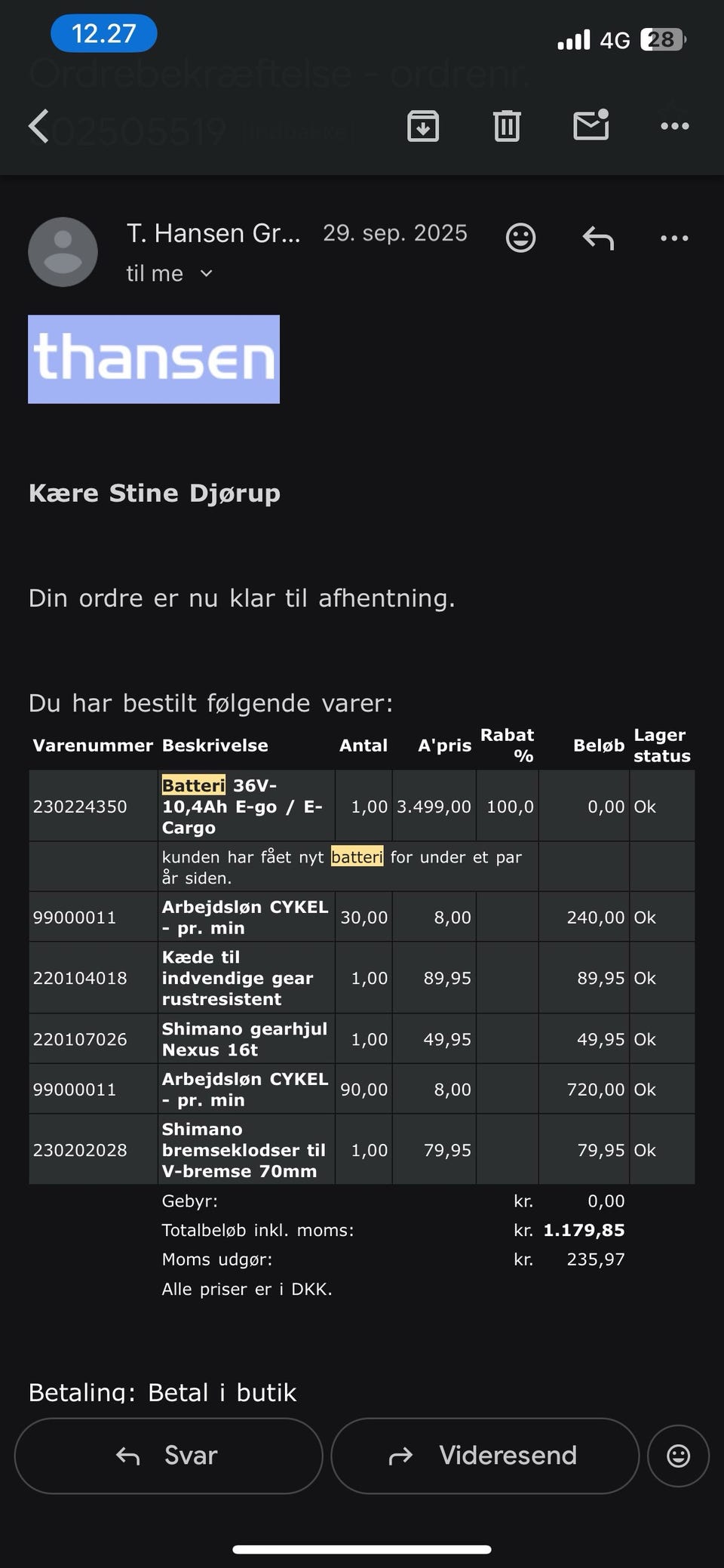724x1568 pixels.
Task: Mark the email as unread
Action: pos(591,125)
